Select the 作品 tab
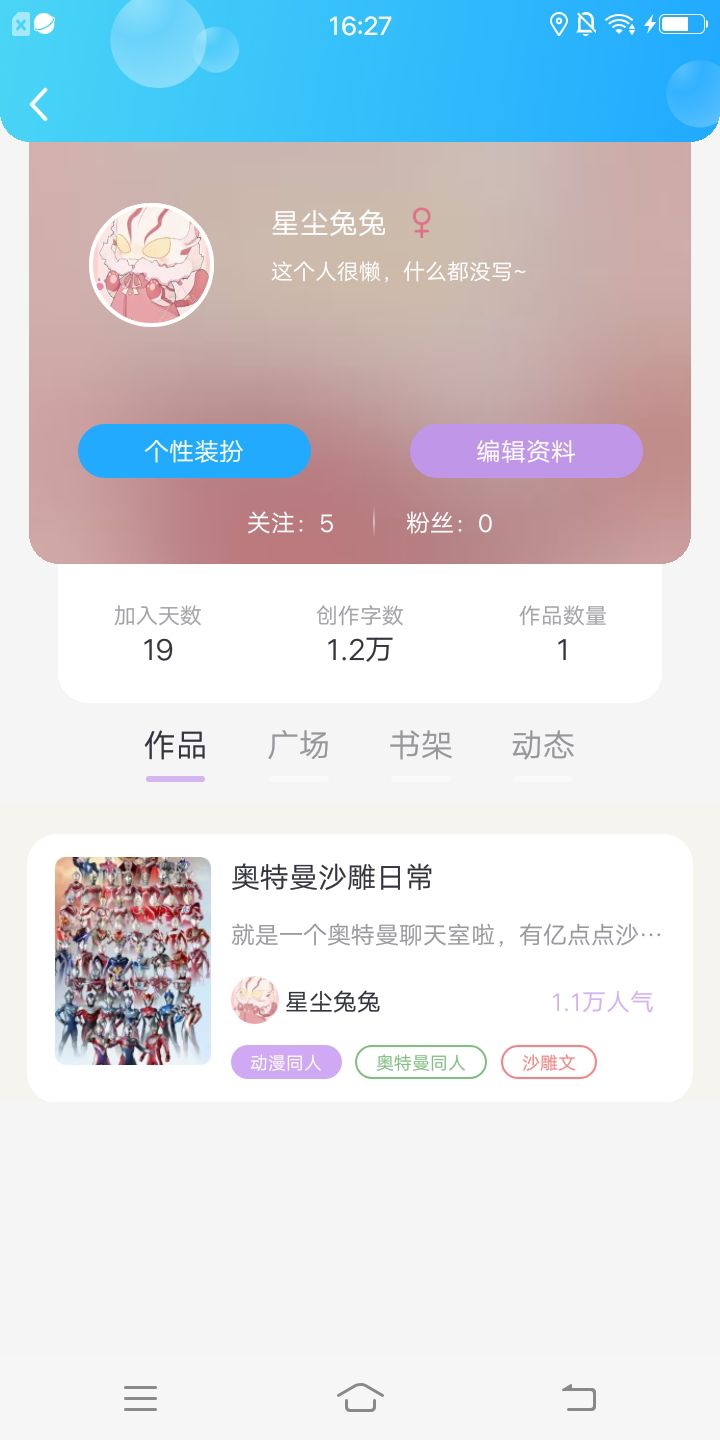720x1440 pixels. coord(175,746)
